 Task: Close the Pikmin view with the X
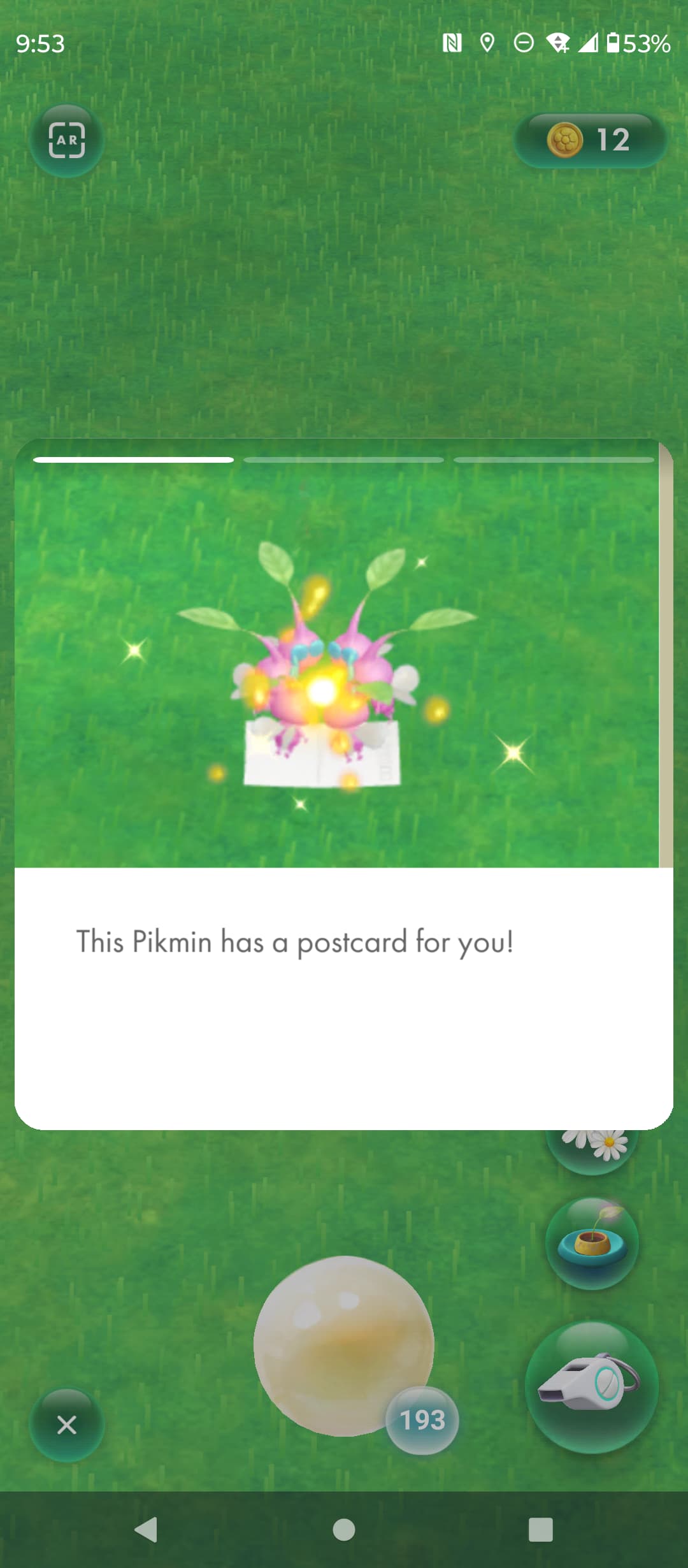[x=67, y=1425]
